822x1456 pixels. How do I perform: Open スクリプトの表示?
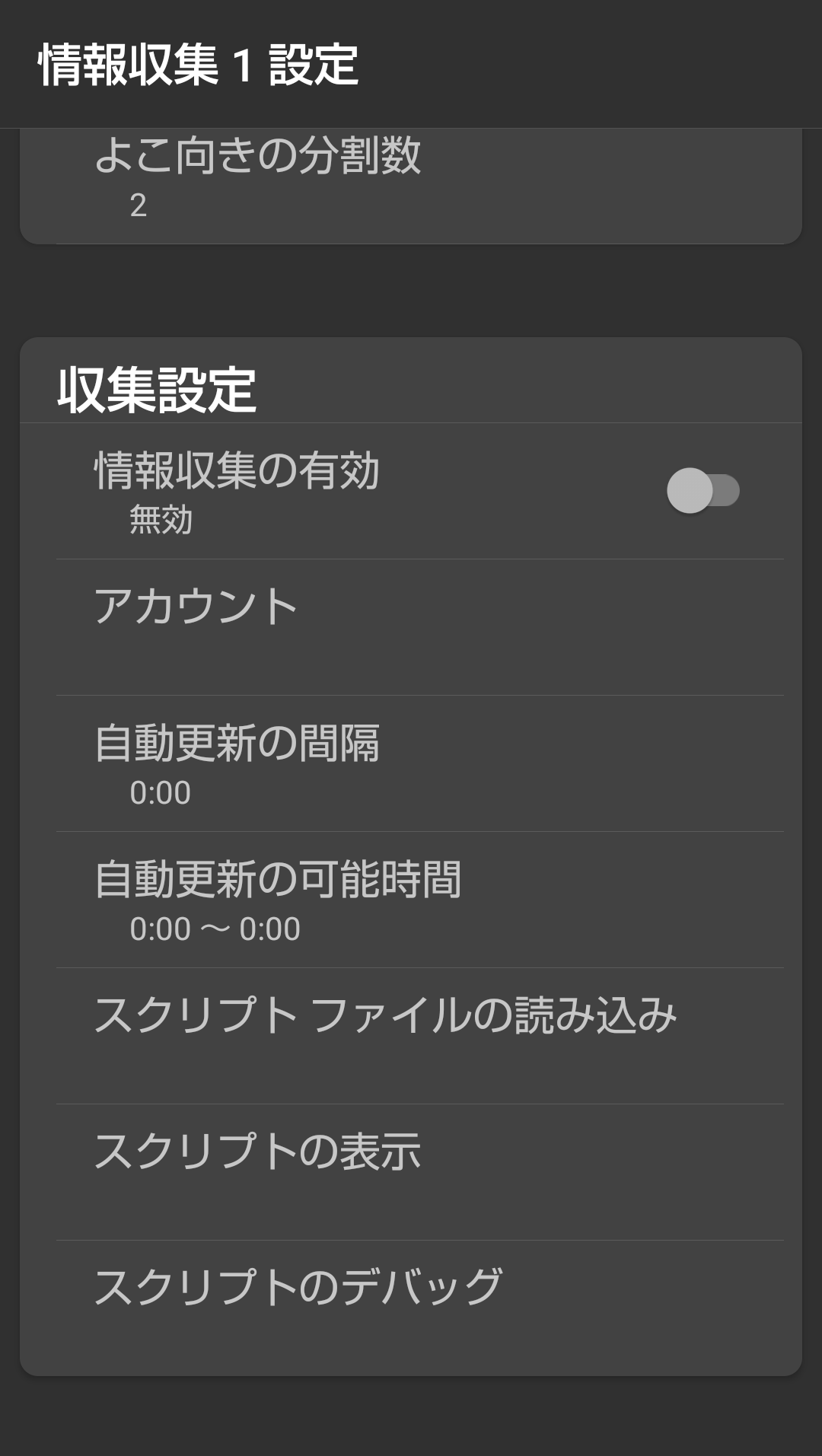click(x=411, y=1171)
